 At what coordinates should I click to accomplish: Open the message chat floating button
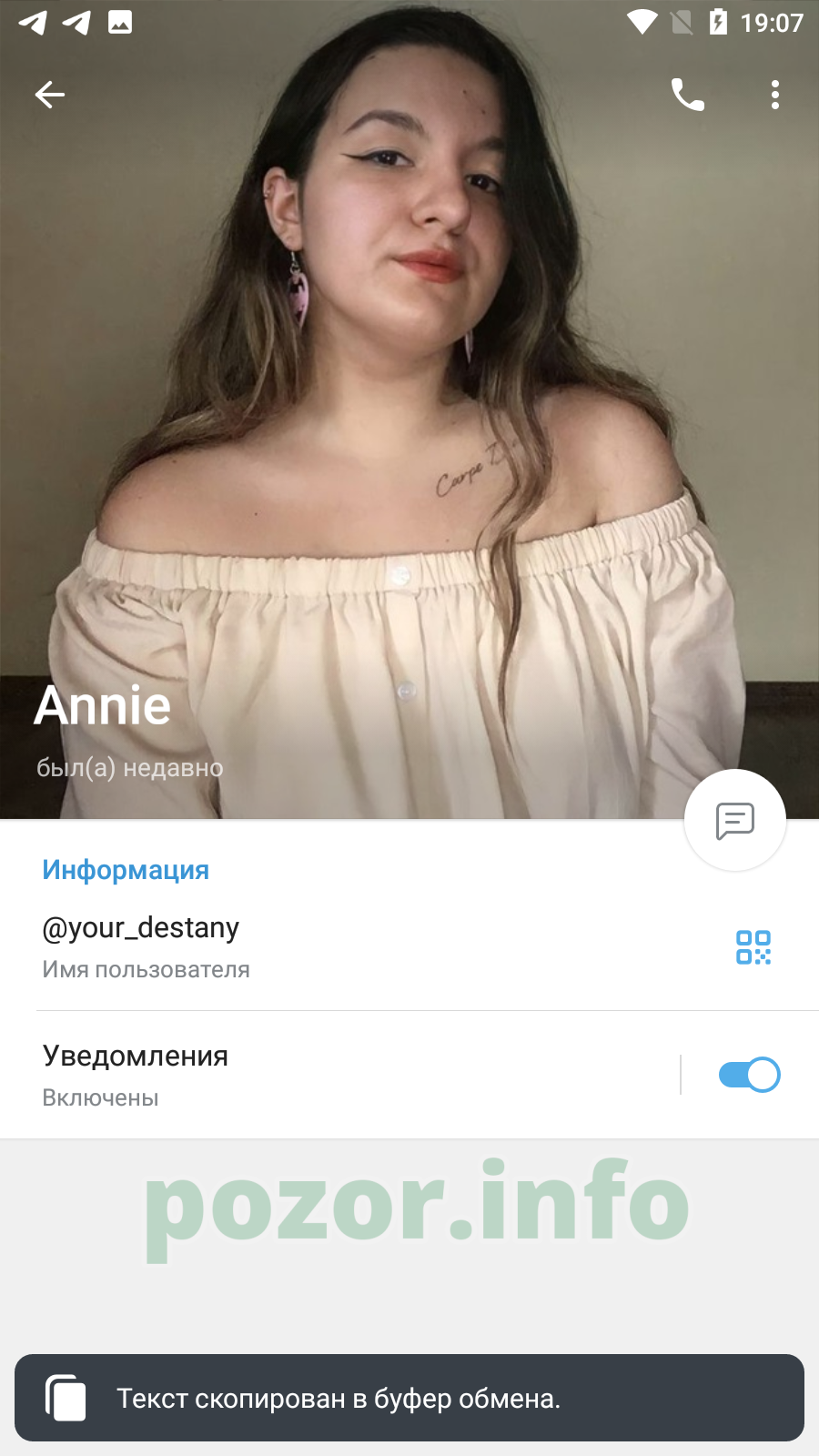coord(735,821)
